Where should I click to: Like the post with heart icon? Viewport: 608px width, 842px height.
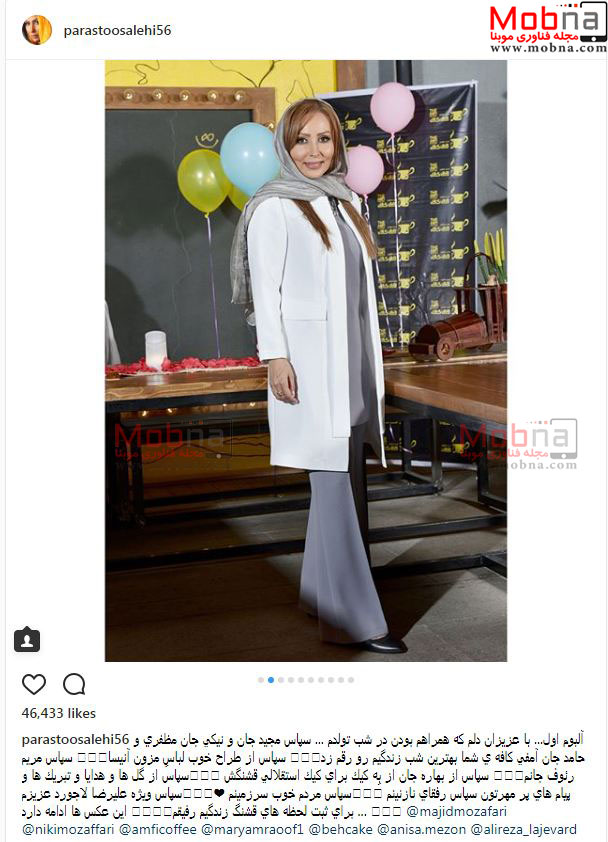click(34, 684)
